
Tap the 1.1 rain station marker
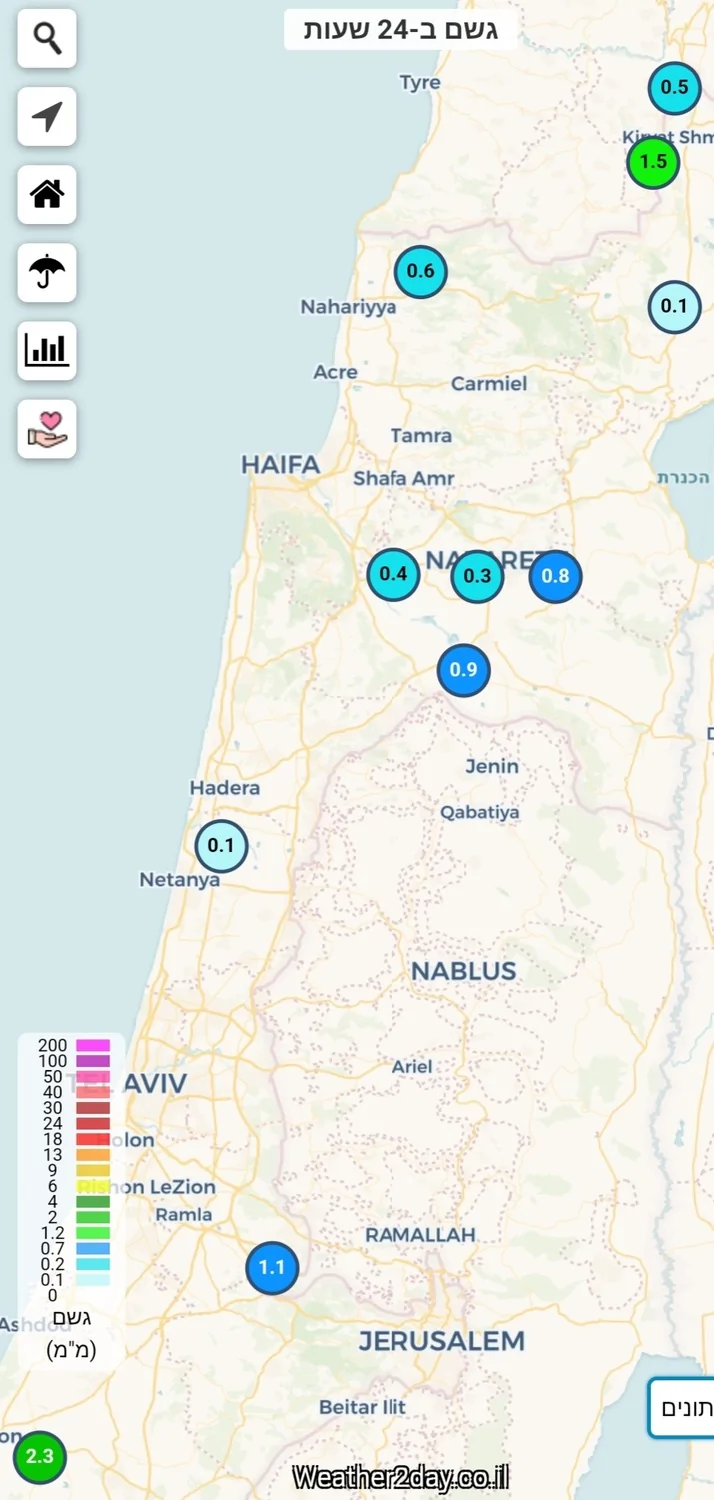pyautogui.click(x=272, y=1268)
